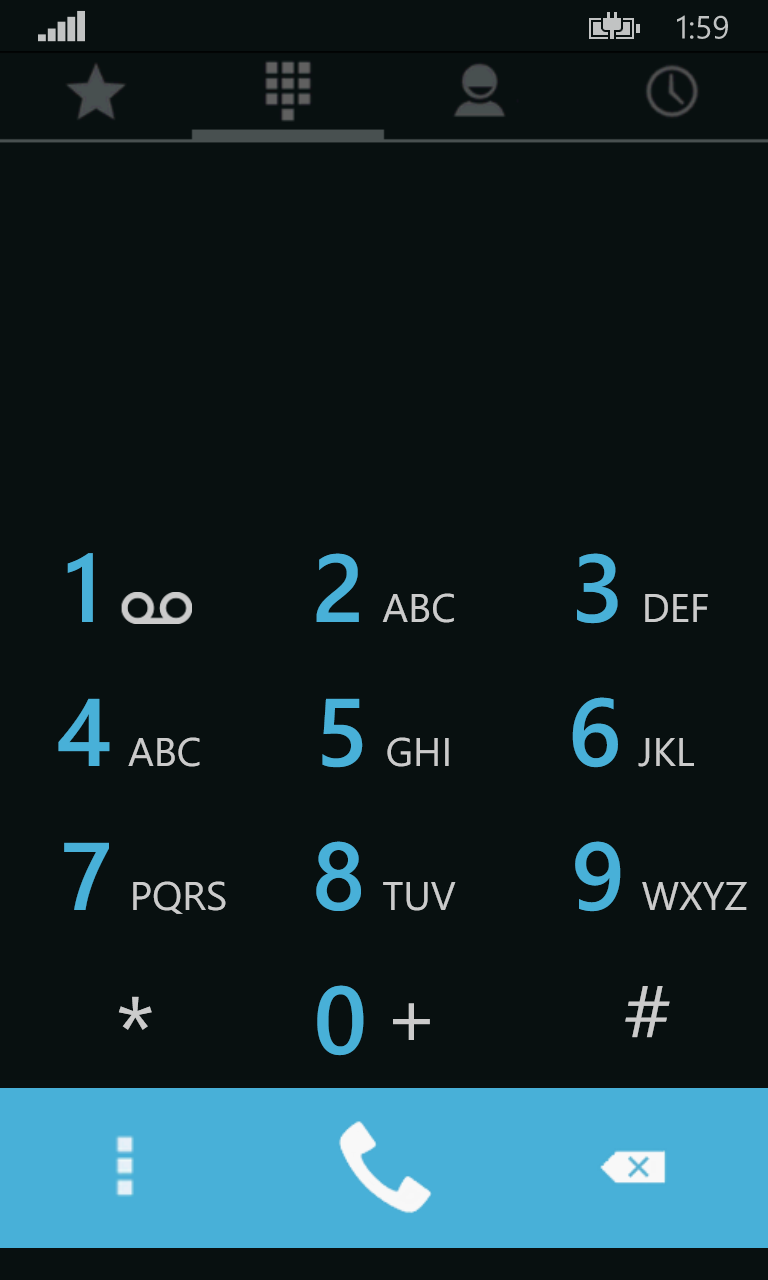Dial the digit 4
Screen dimensions: 768x1280
[x=128, y=736]
